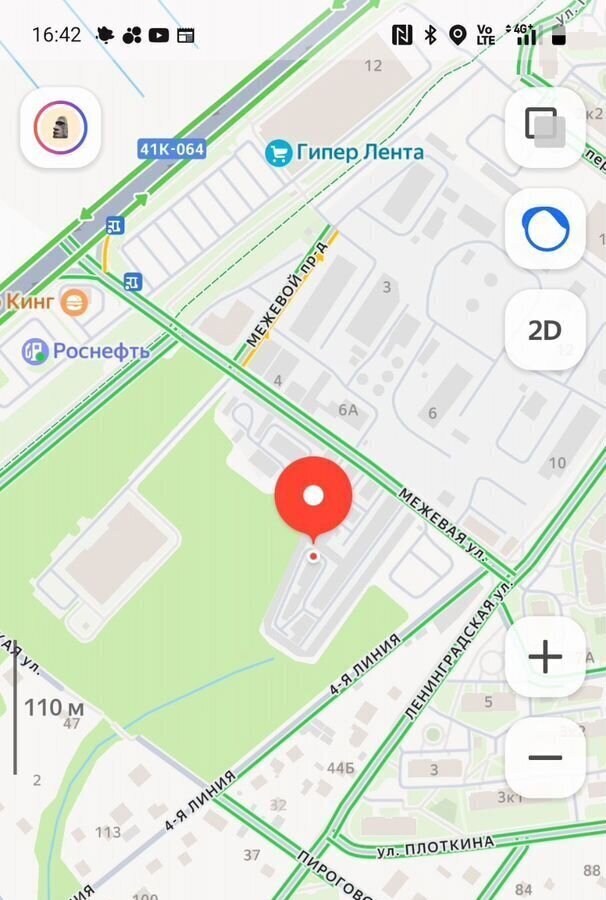Open the Роснефть gas station marker
This screenshot has height=900, width=606.
click(x=37, y=351)
